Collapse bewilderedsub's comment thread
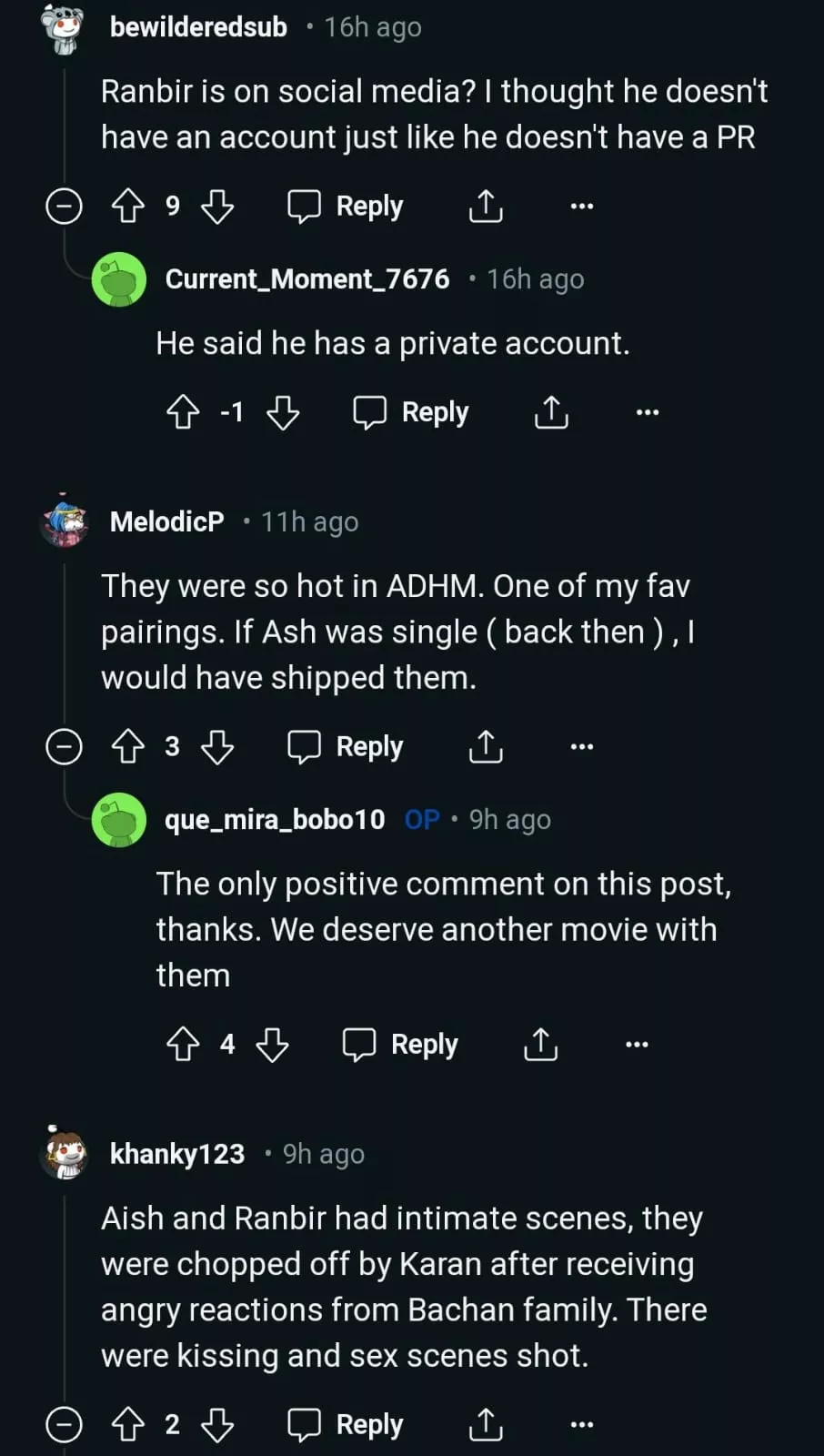The width and height of the screenshot is (824, 1456). pyautogui.click(x=64, y=207)
